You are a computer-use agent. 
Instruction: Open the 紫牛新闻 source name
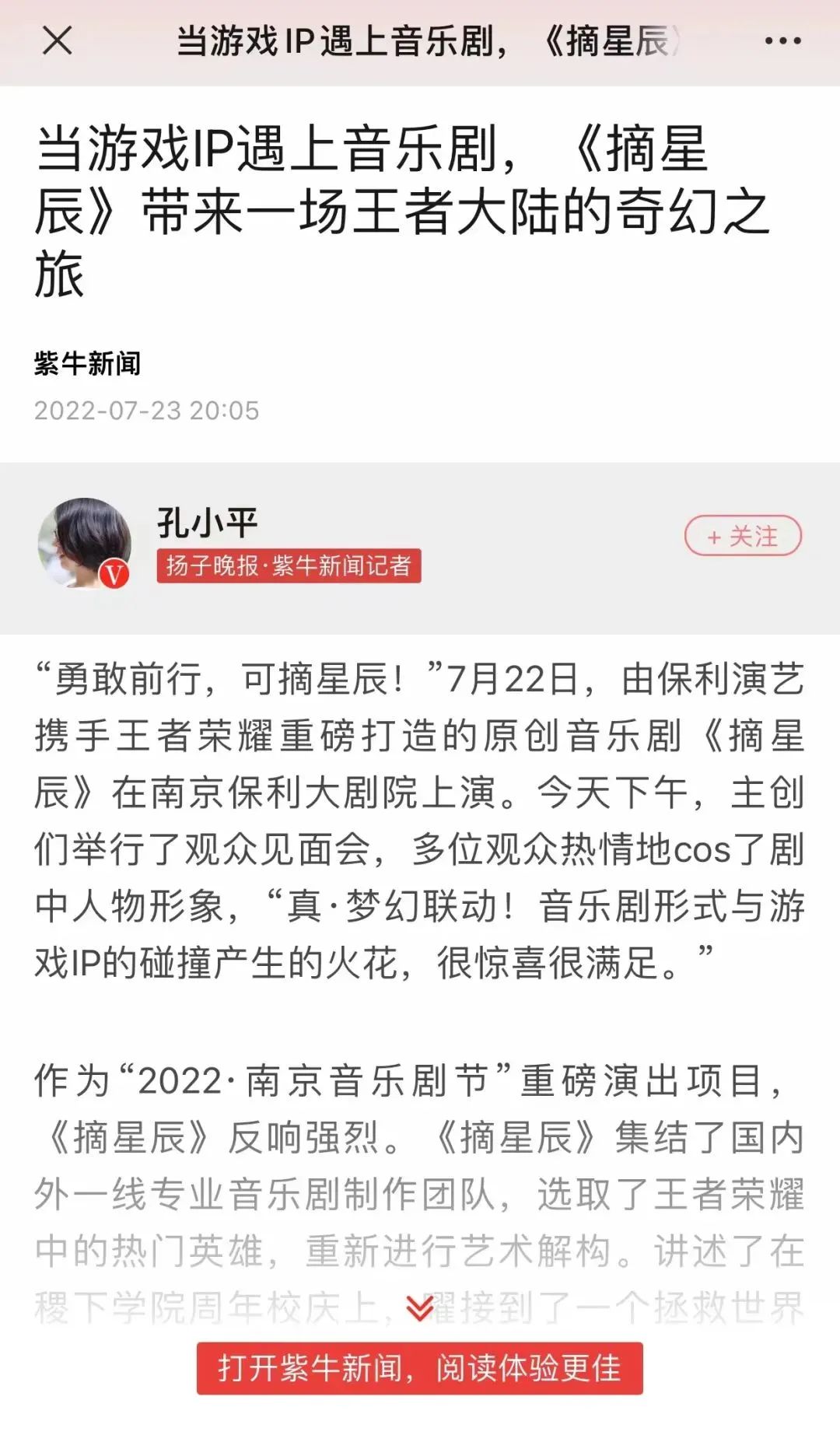[87, 363]
